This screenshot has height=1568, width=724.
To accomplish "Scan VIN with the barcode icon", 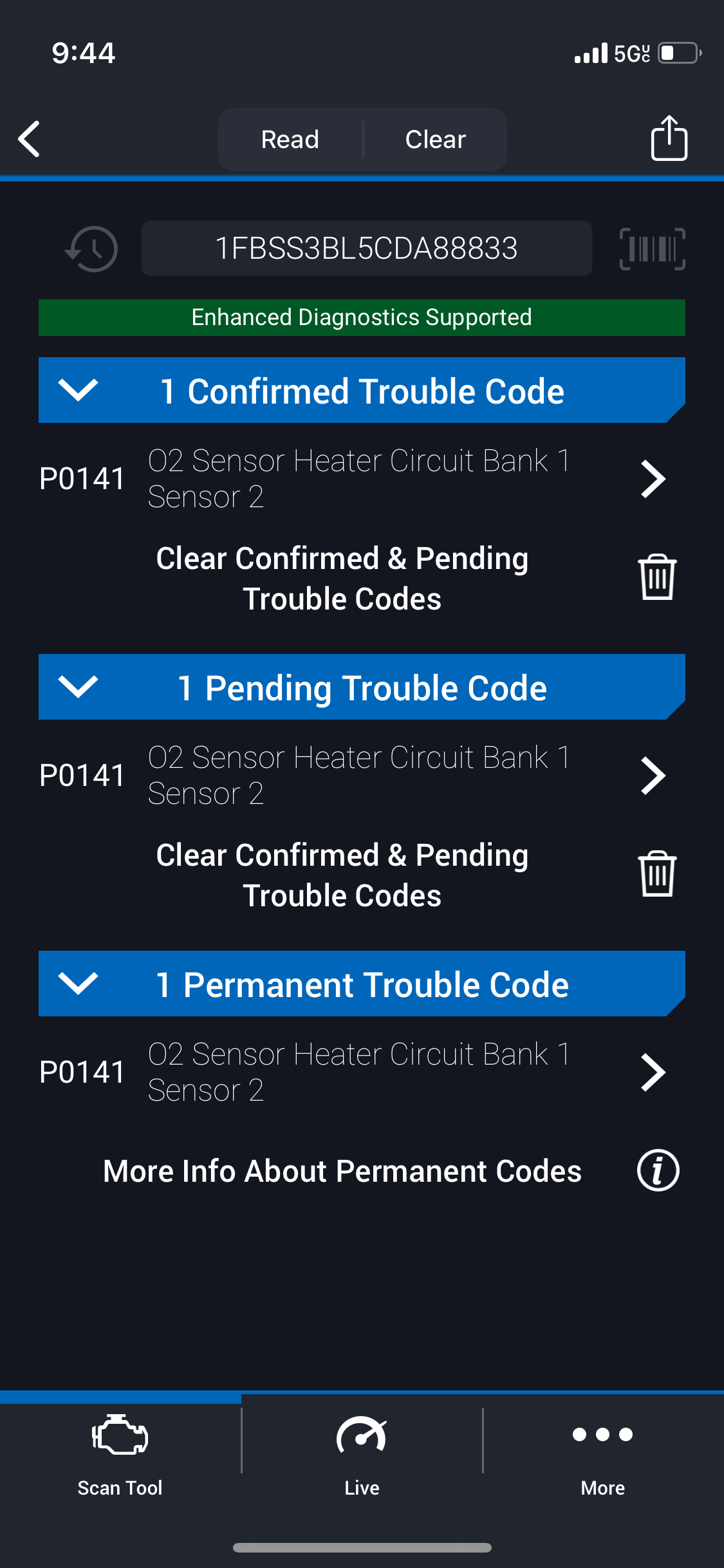I will tap(652, 248).
